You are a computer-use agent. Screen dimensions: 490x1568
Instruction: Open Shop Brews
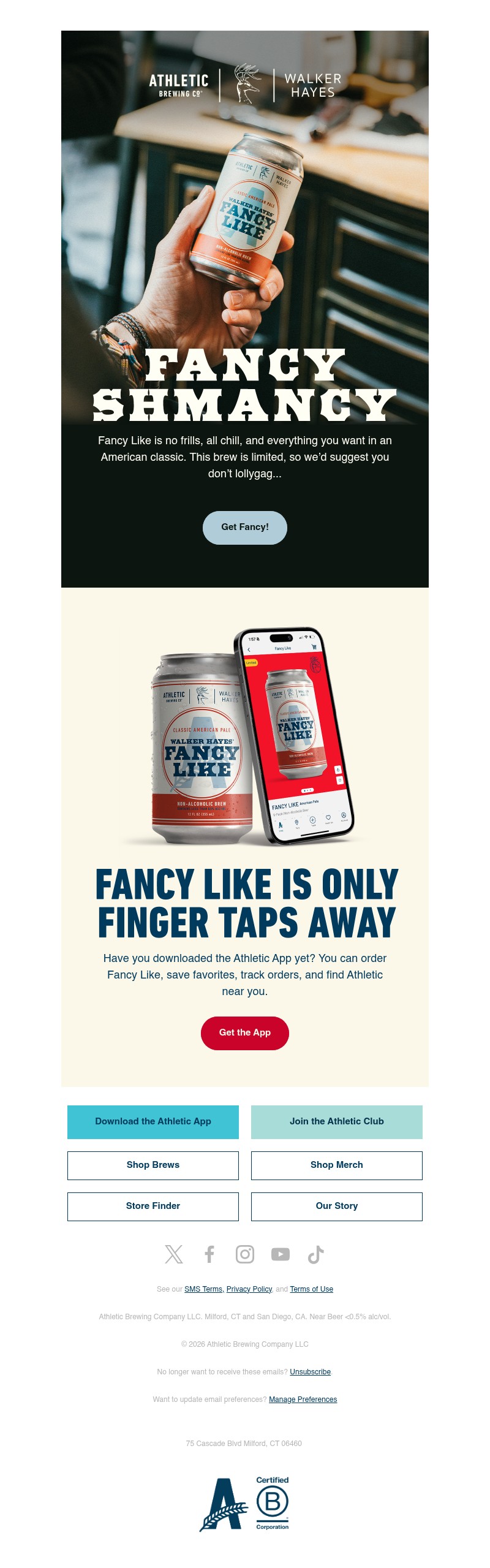[153, 1165]
